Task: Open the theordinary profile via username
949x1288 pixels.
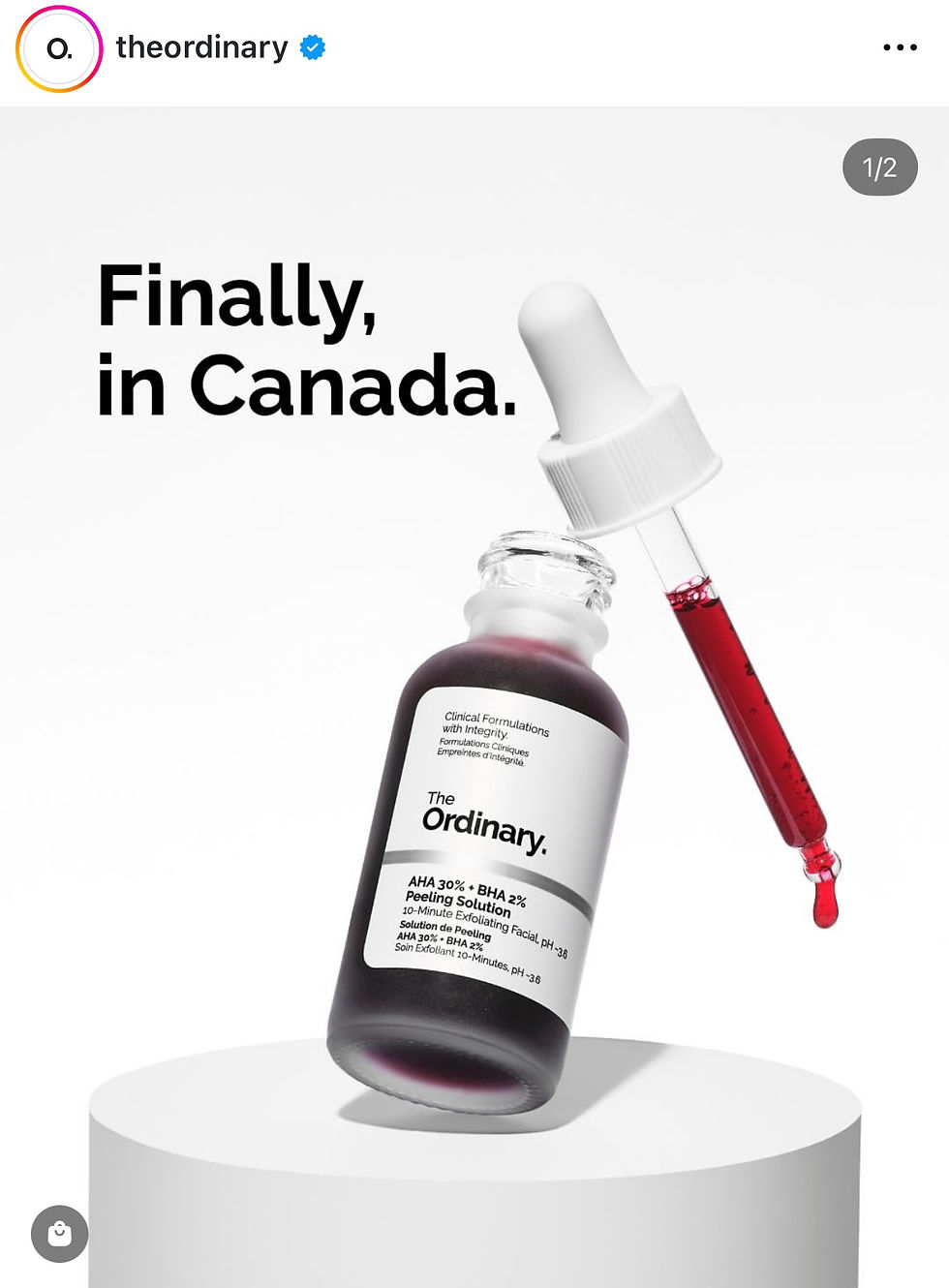Action: (x=201, y=47)
